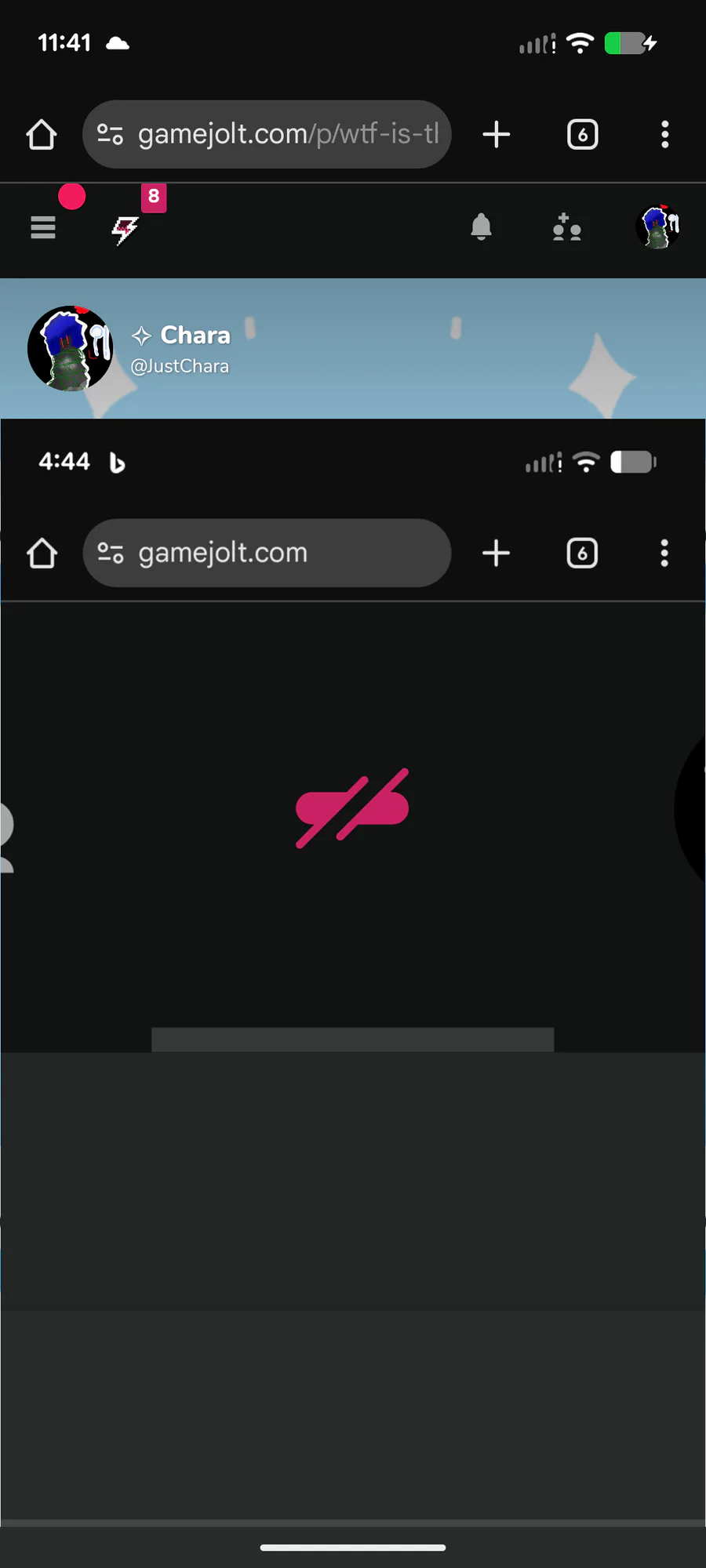Screen dimensions: 706x1568
Task: Open the friends icon in the Game Jolt bar
Action: [567, 228]
